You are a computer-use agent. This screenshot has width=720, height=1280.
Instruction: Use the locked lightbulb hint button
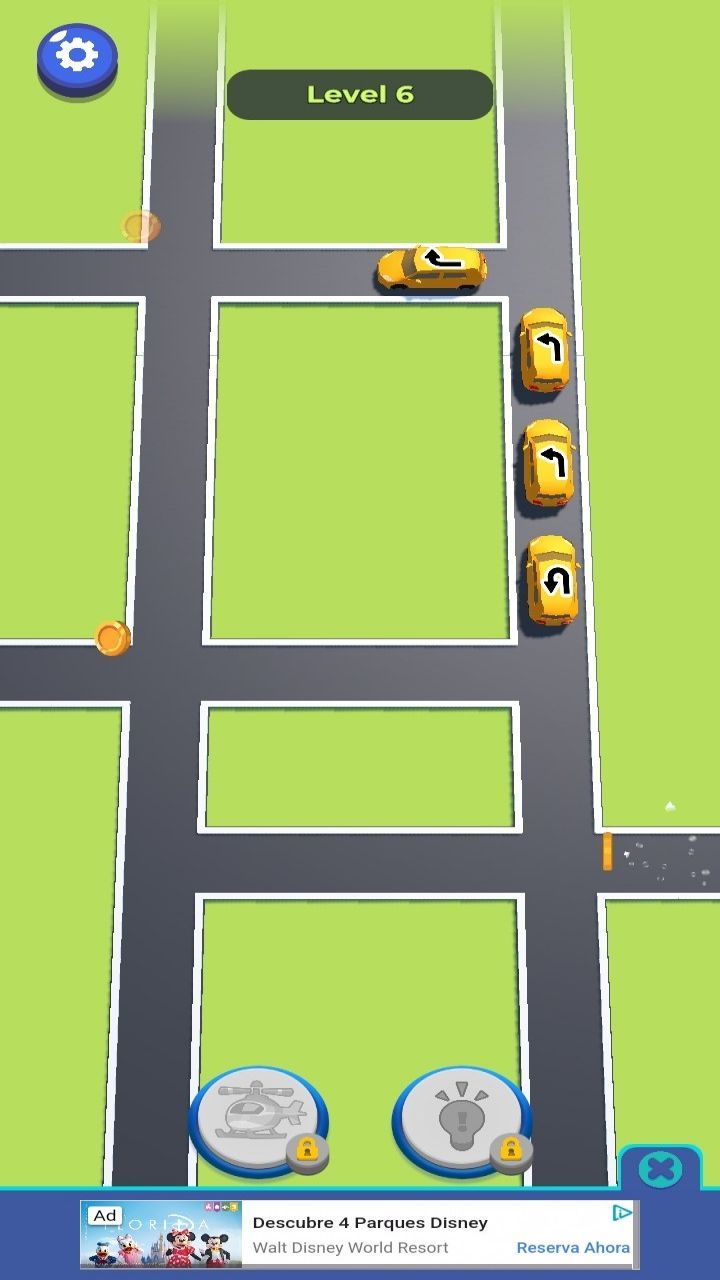click(x=461, y=1118)
